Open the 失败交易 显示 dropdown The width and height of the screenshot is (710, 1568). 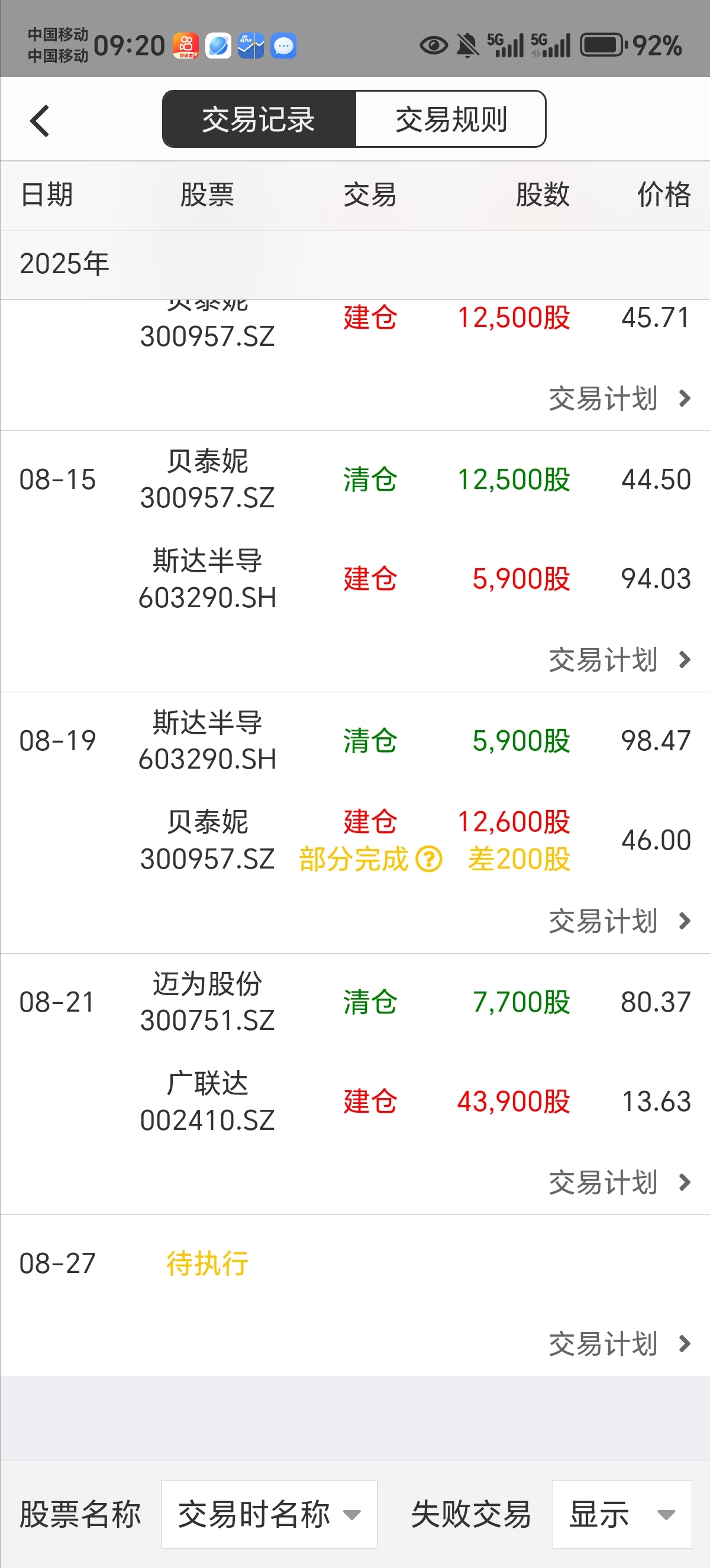622,1514
